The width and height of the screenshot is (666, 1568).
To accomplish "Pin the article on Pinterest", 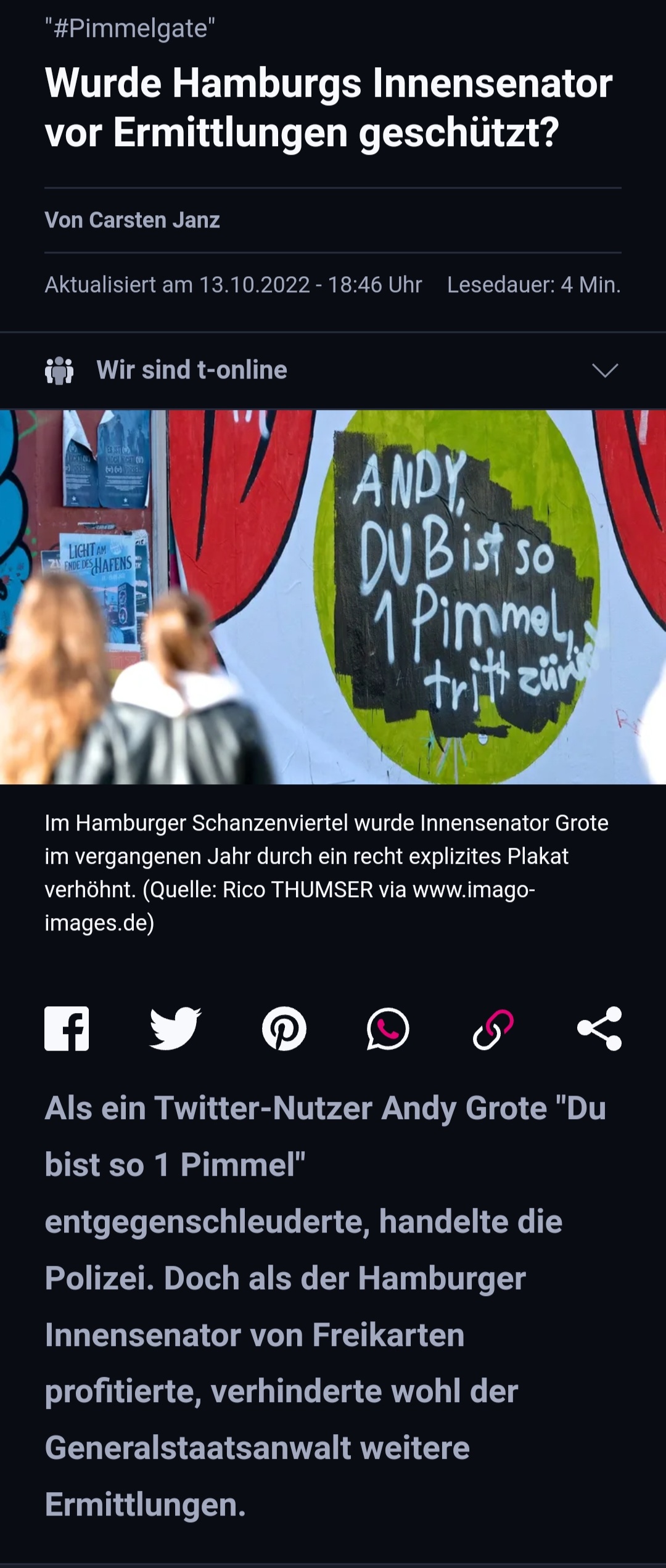I will tap(284, 1028).
